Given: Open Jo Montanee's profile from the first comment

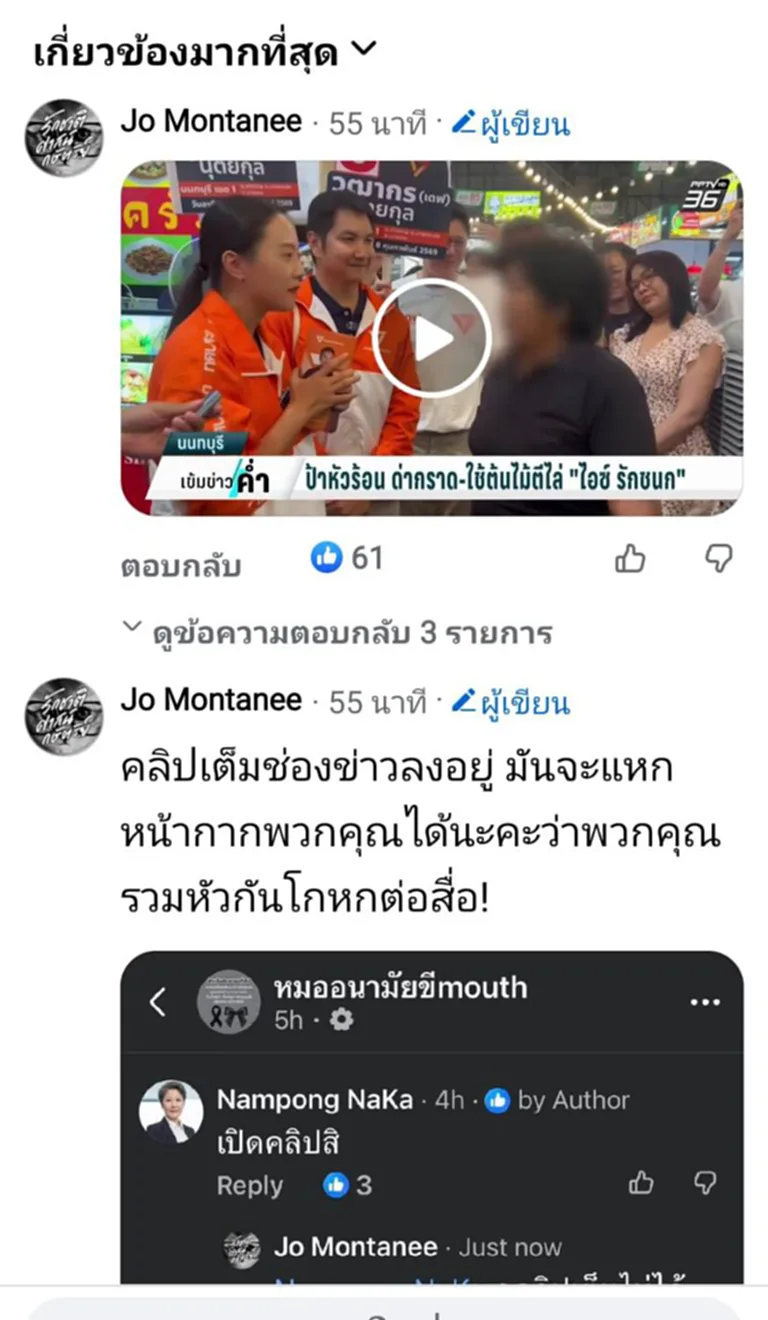Looking at the screenshot, I should (x=211, y=122).
